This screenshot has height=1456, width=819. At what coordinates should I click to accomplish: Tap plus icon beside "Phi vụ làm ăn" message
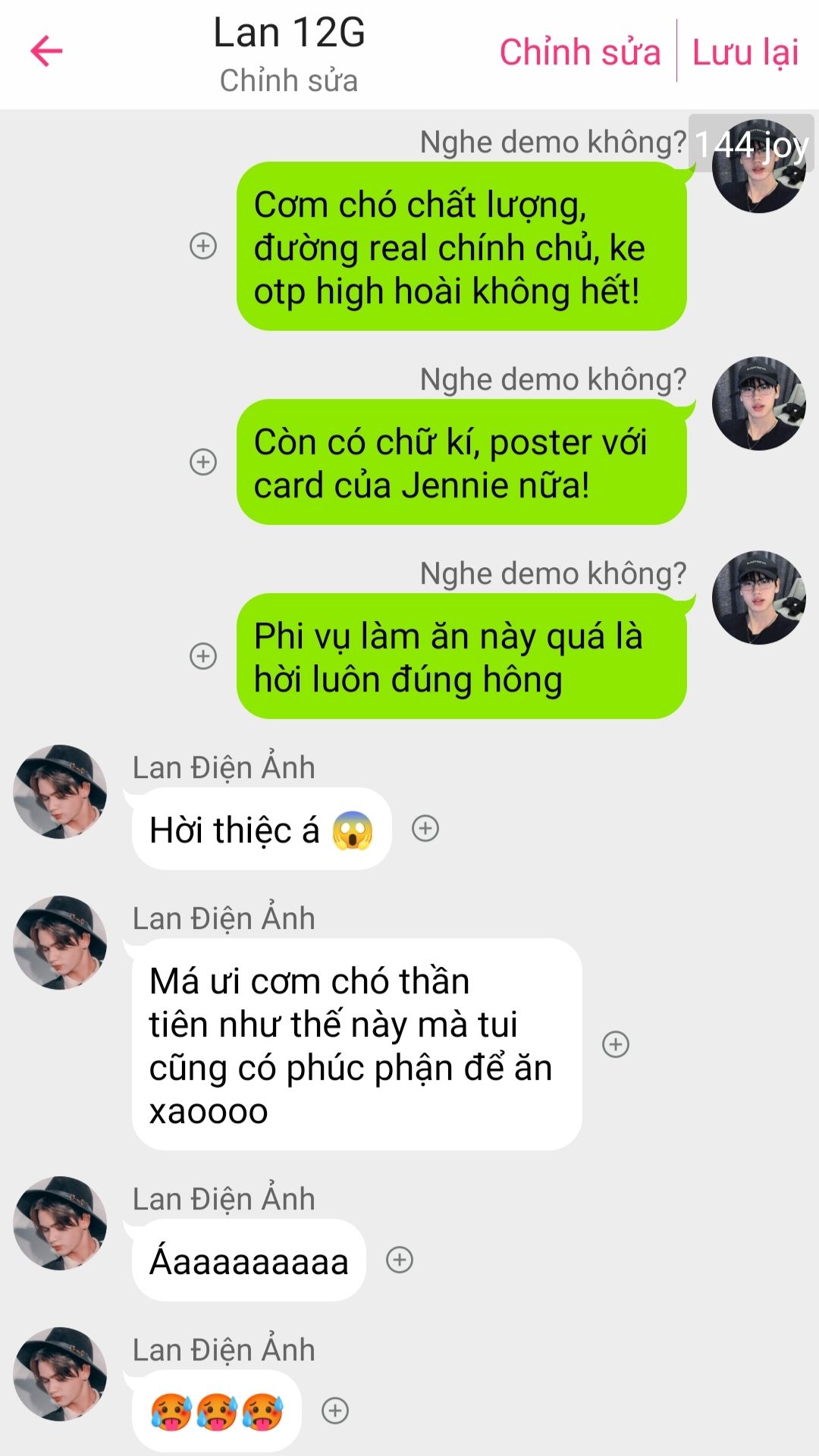tap(203, 656)
